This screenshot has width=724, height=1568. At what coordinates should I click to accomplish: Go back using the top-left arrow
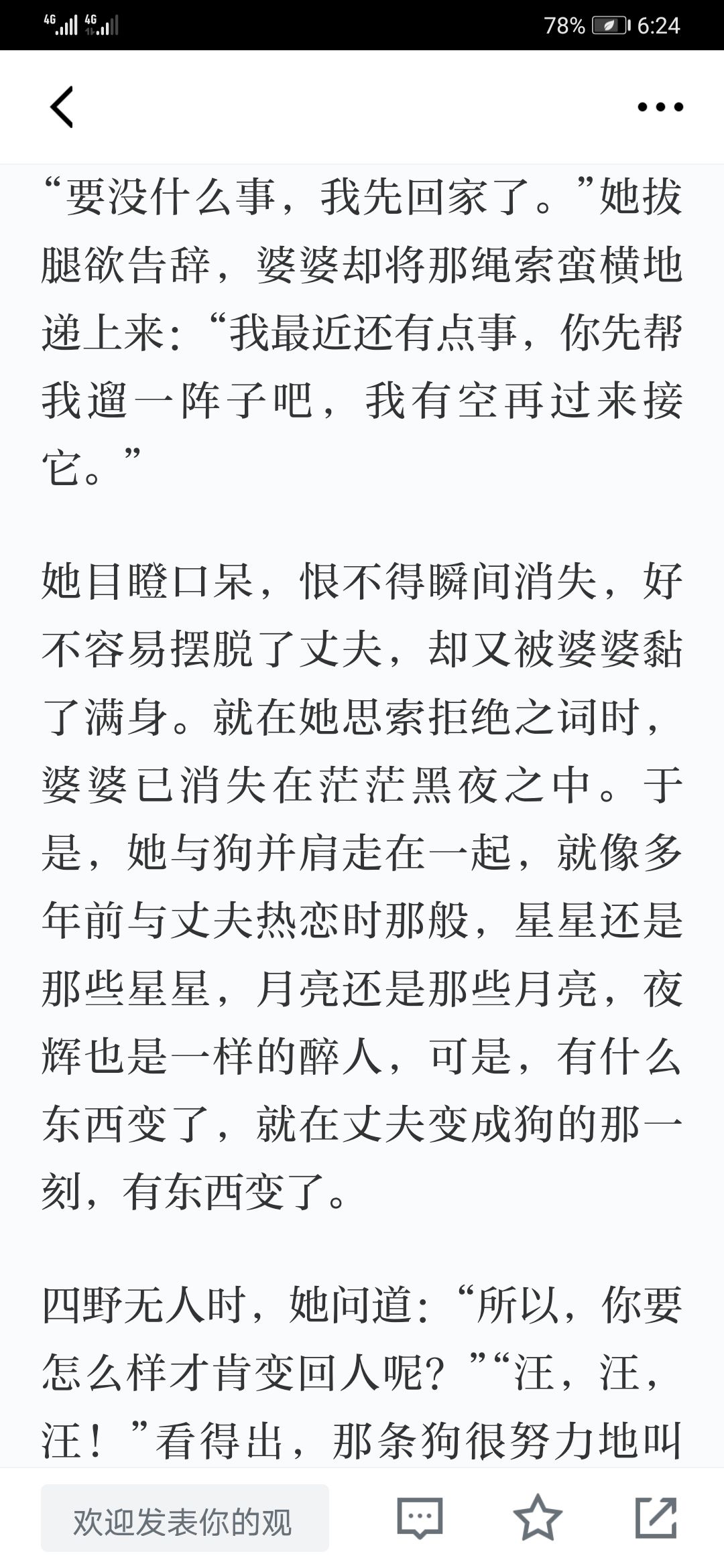click(x=62, y=107)
